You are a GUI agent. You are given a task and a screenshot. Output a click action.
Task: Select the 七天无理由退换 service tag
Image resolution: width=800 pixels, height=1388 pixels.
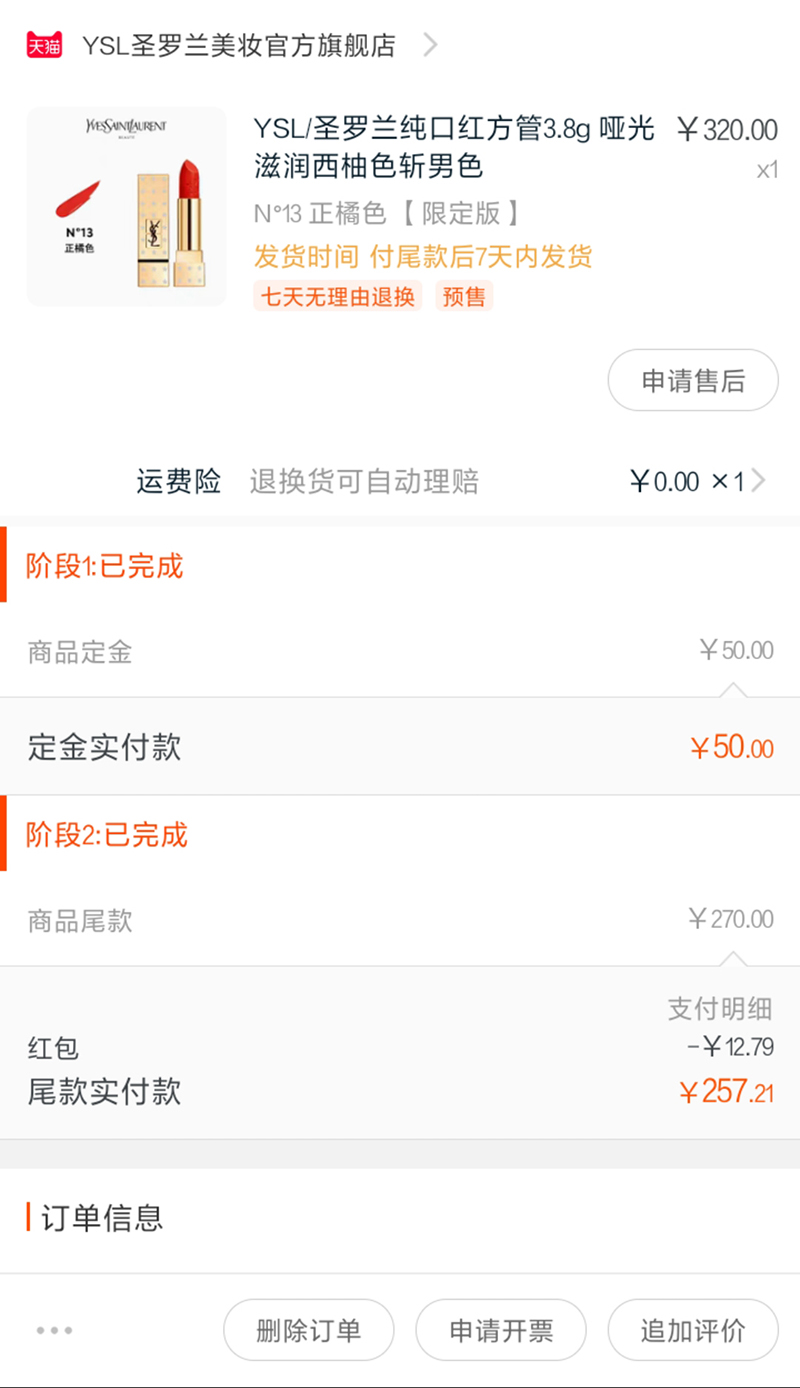coord(339,297)
